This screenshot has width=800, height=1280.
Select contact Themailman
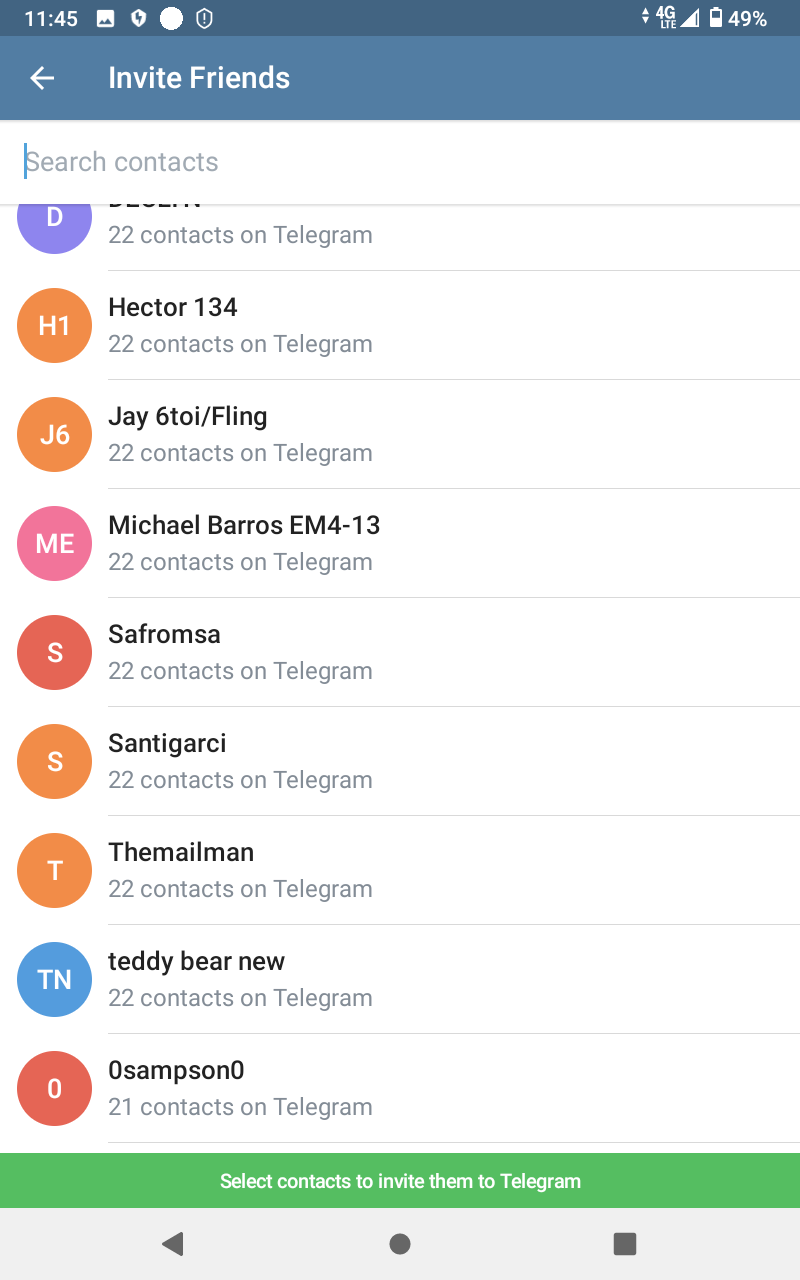point(400,870)
